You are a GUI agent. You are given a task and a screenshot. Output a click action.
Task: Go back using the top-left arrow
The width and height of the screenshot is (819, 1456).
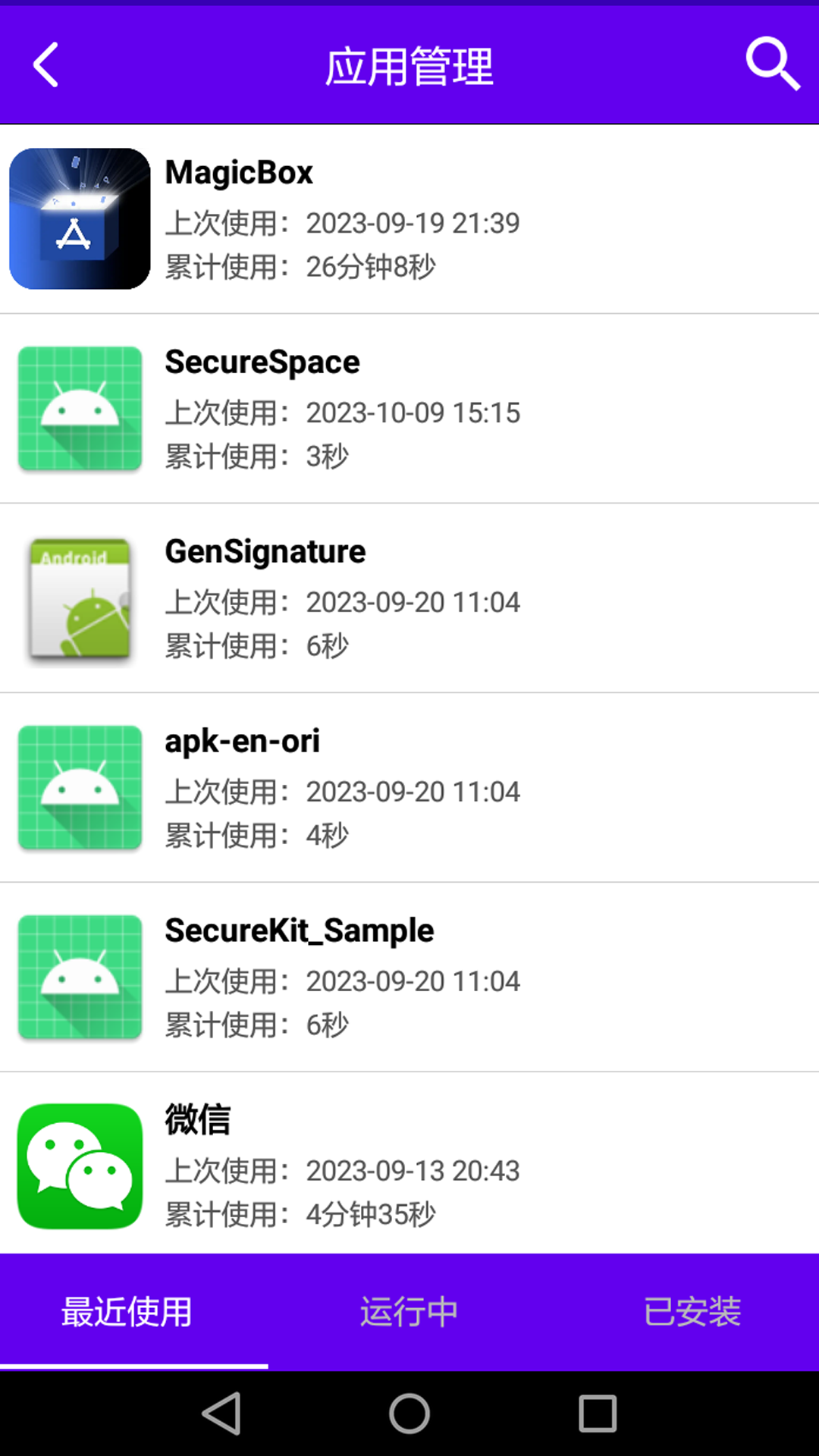(x=47, y=65)
